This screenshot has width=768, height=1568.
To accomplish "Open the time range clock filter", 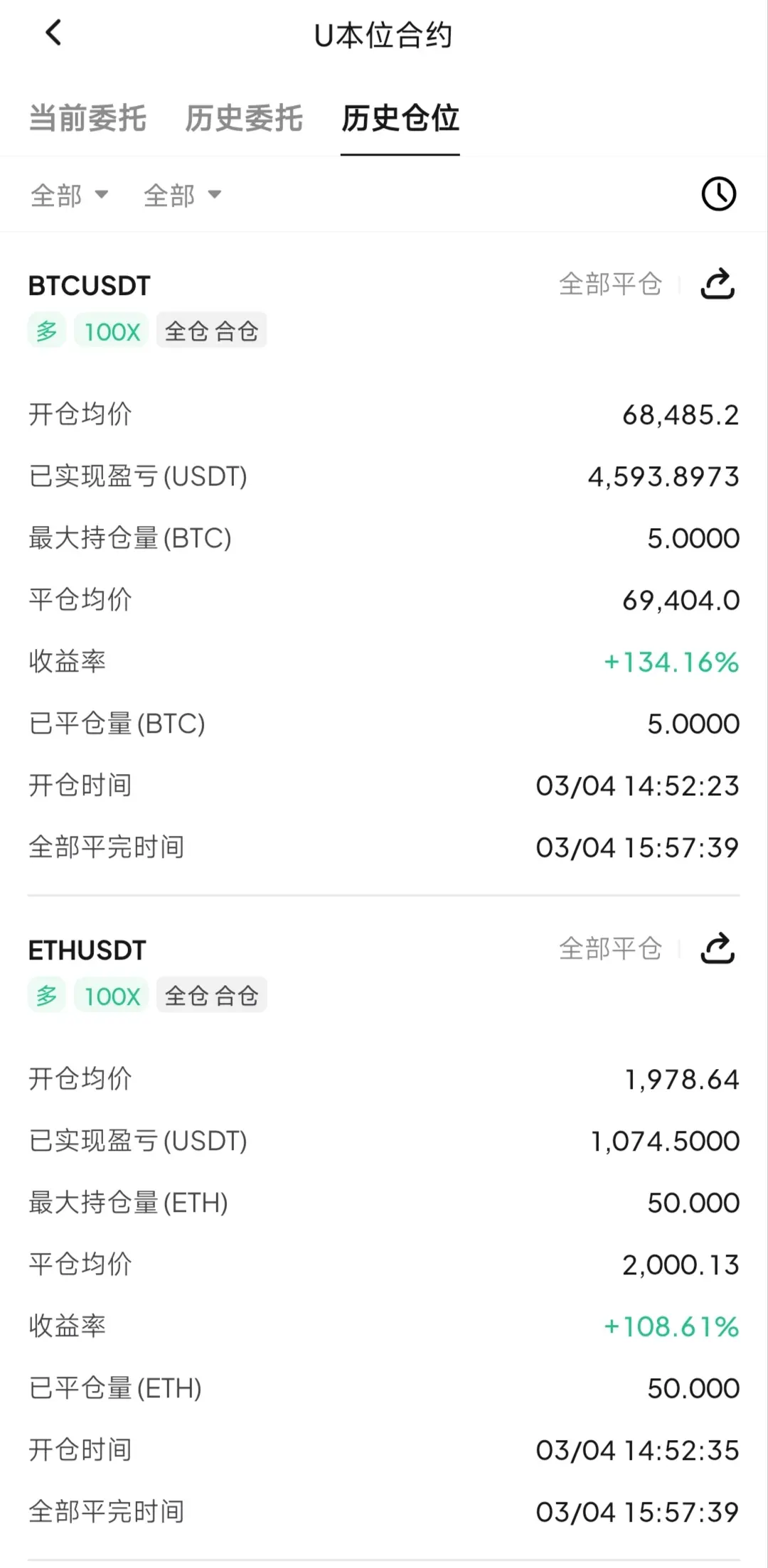I will [718, 194].
